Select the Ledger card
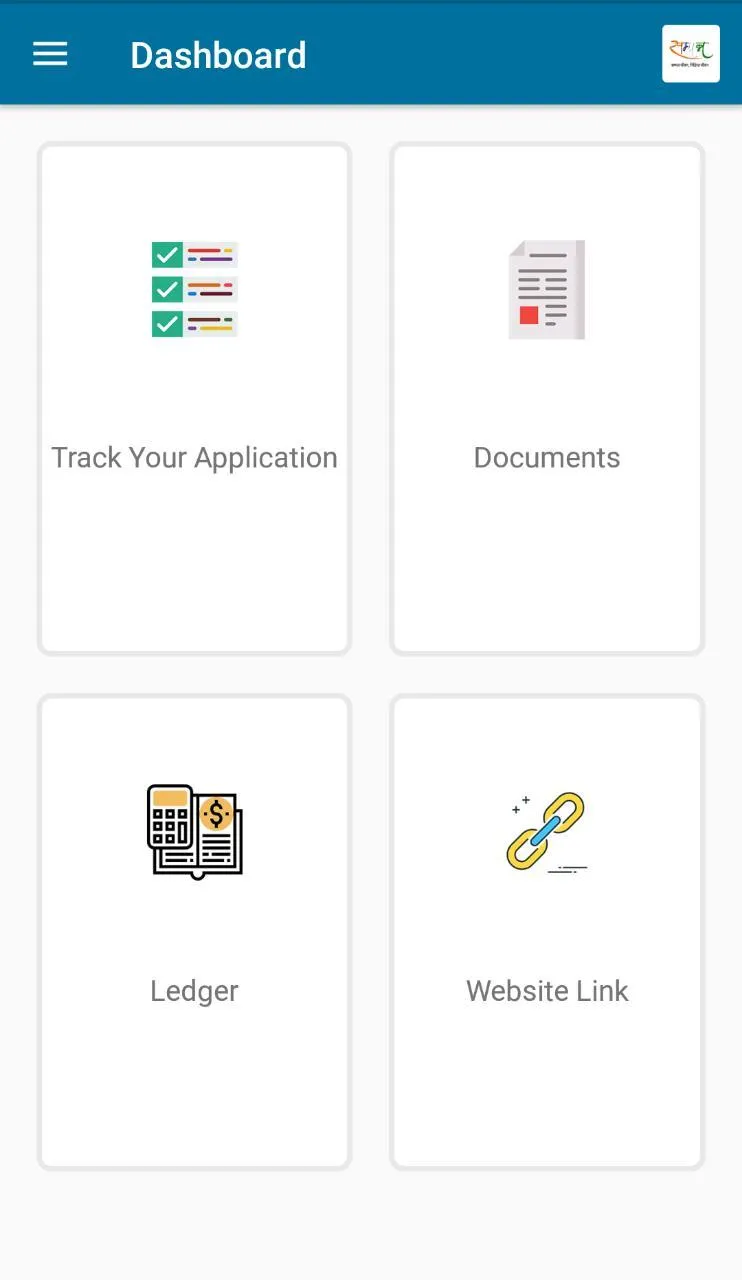This screenshot has height=1280, width=742. [194, 932]
